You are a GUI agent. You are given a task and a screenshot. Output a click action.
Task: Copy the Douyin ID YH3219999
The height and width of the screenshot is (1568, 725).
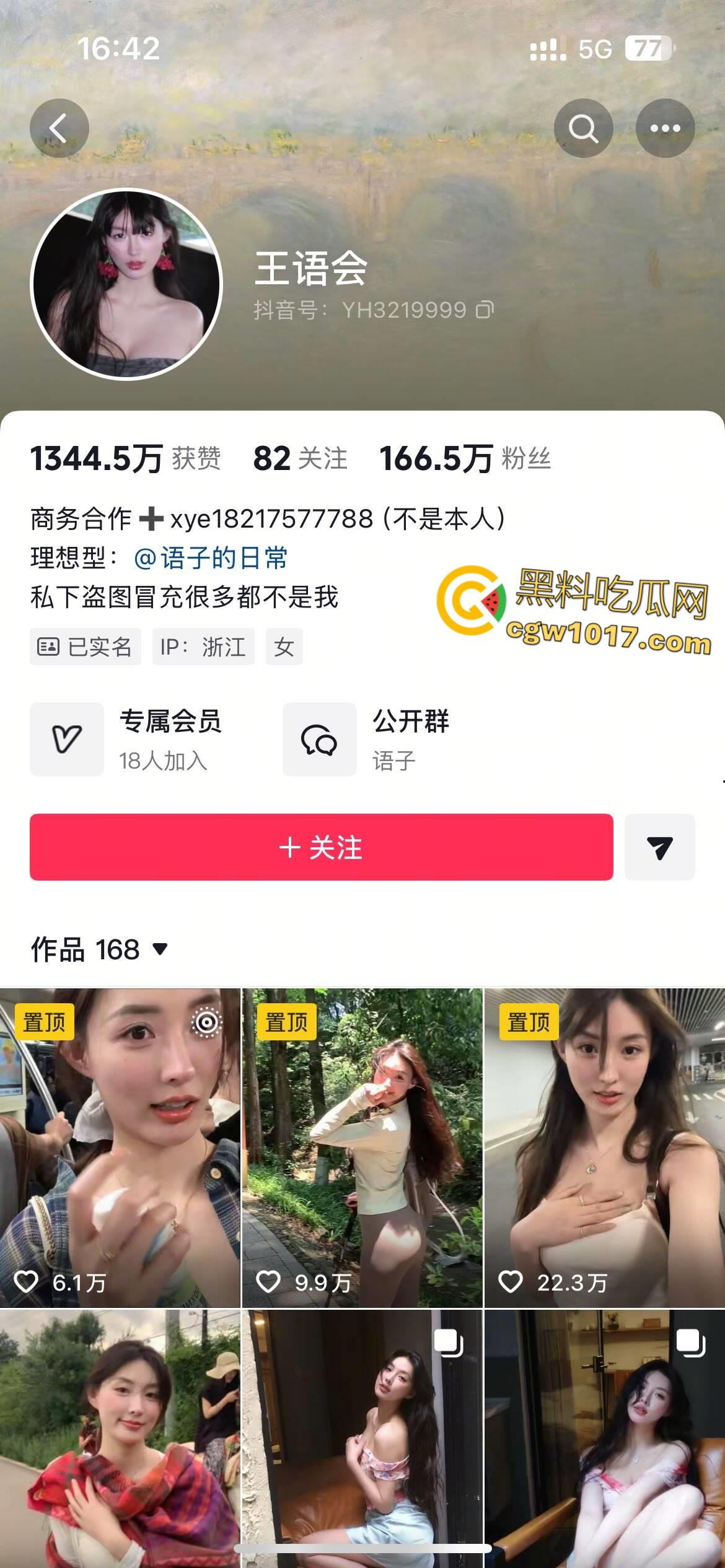pos(485,310)
